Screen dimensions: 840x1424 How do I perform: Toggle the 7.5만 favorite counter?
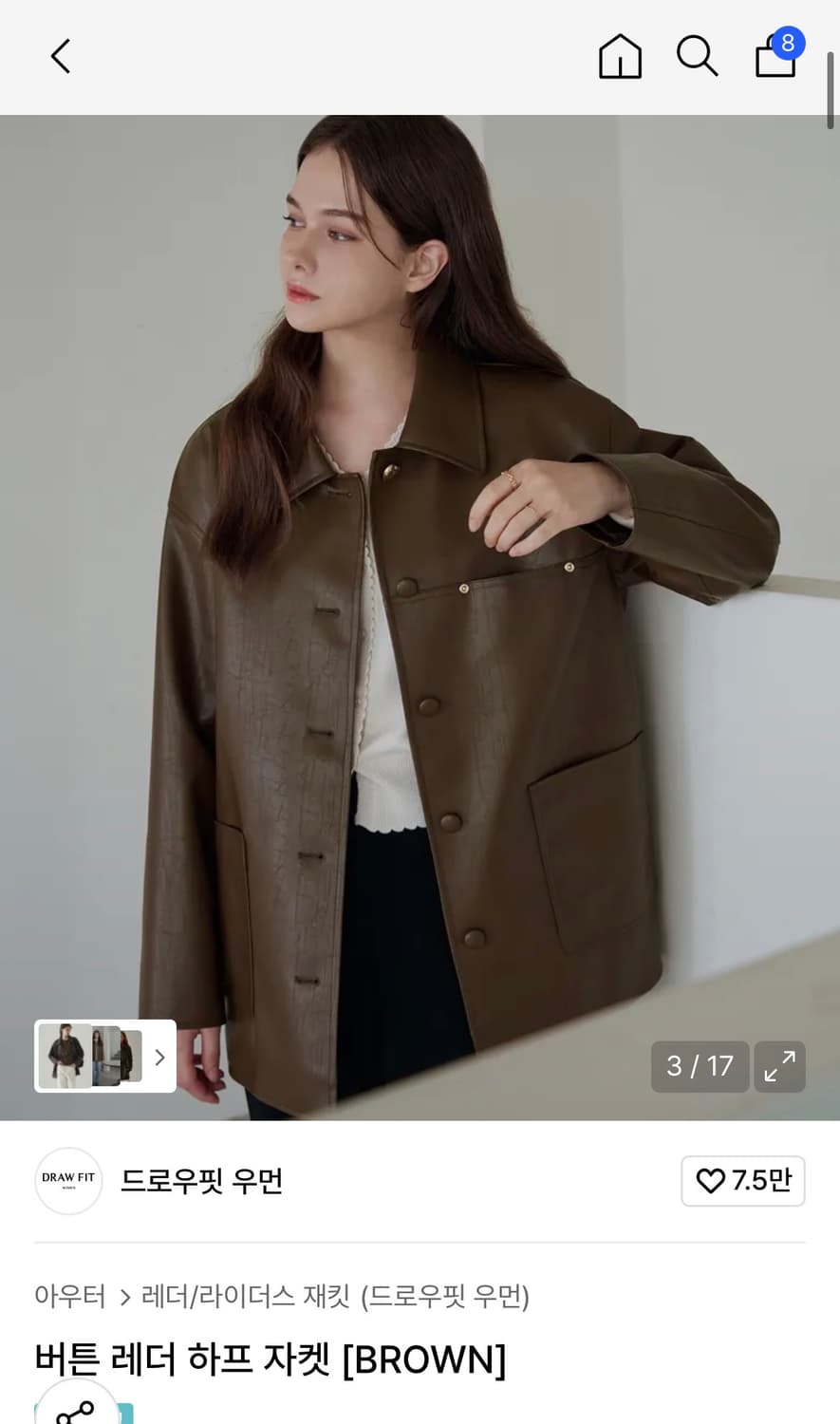tap(743, 1180)
